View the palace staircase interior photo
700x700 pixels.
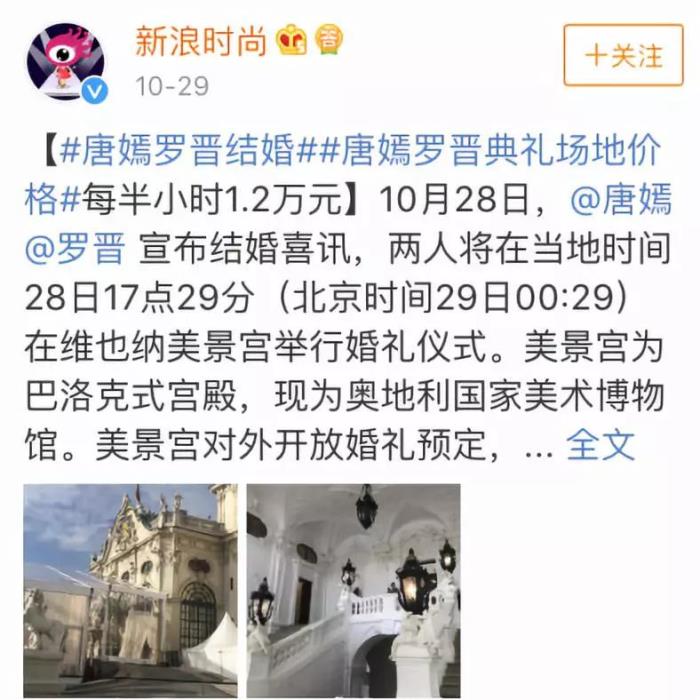353,590
